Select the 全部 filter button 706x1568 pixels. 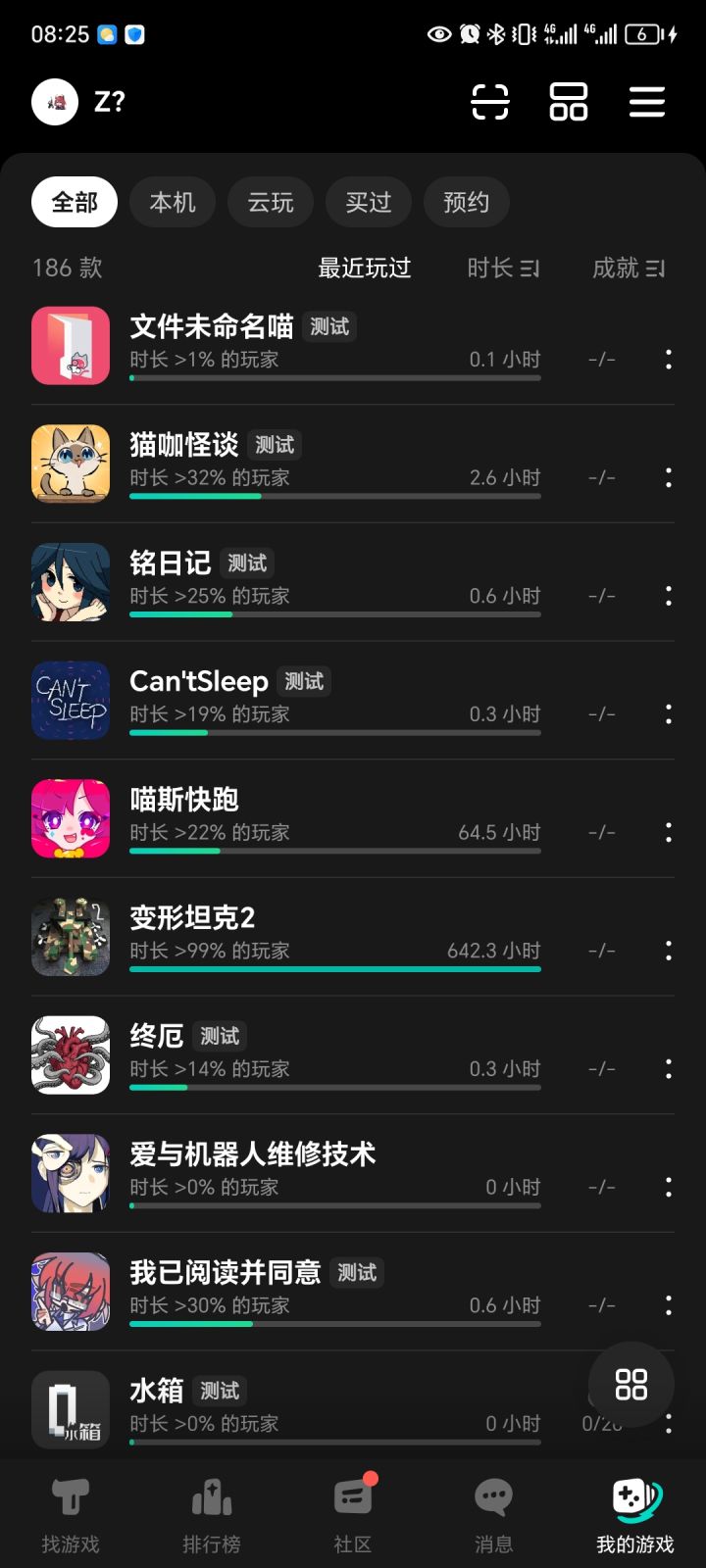coord(74,202)
